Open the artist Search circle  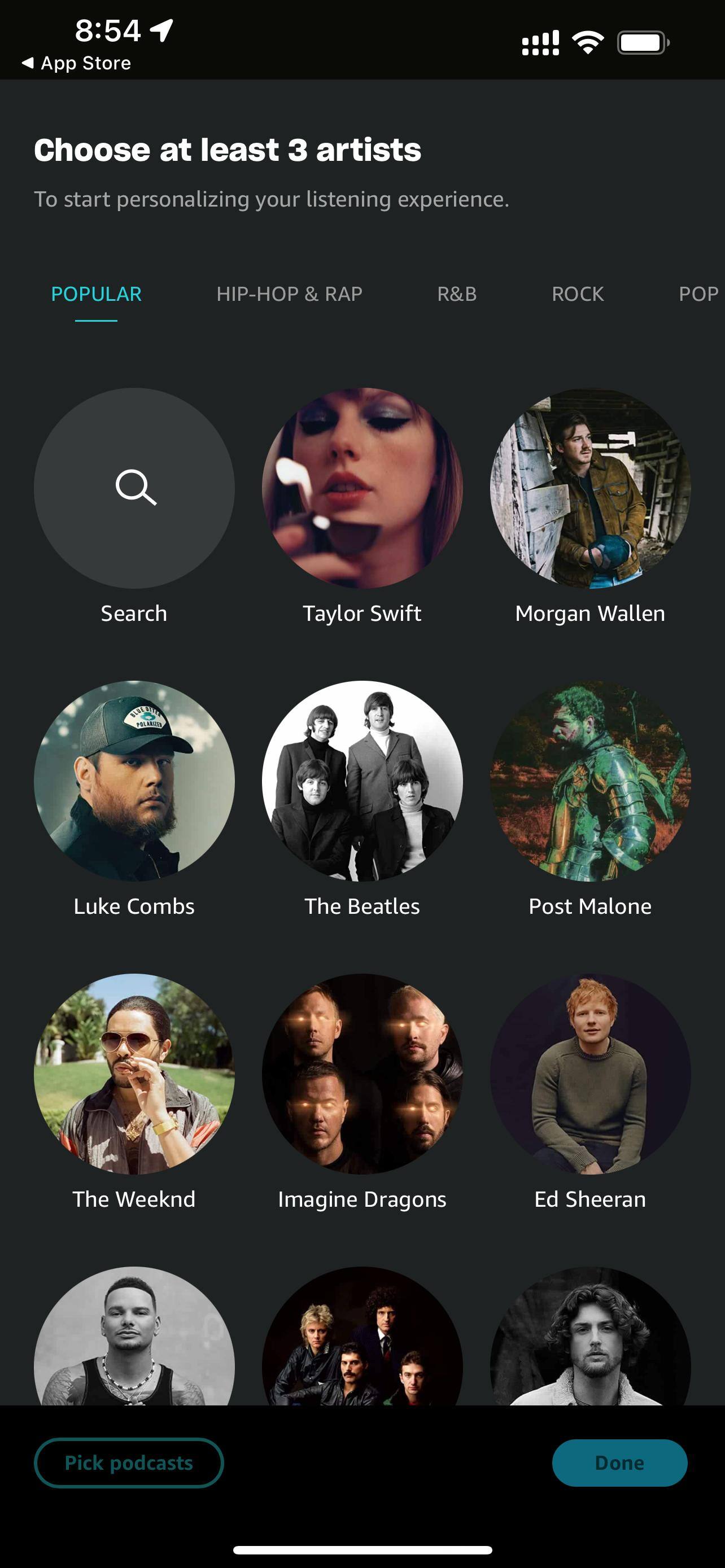(x=134, y=488)
